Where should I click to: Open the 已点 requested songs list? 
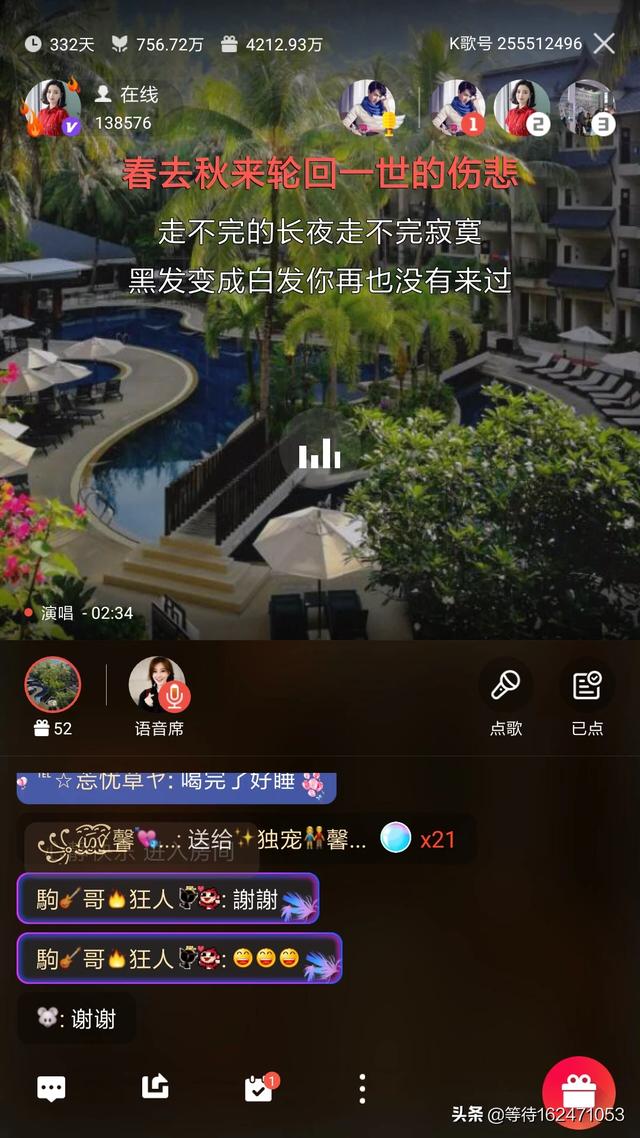(587, 697)
